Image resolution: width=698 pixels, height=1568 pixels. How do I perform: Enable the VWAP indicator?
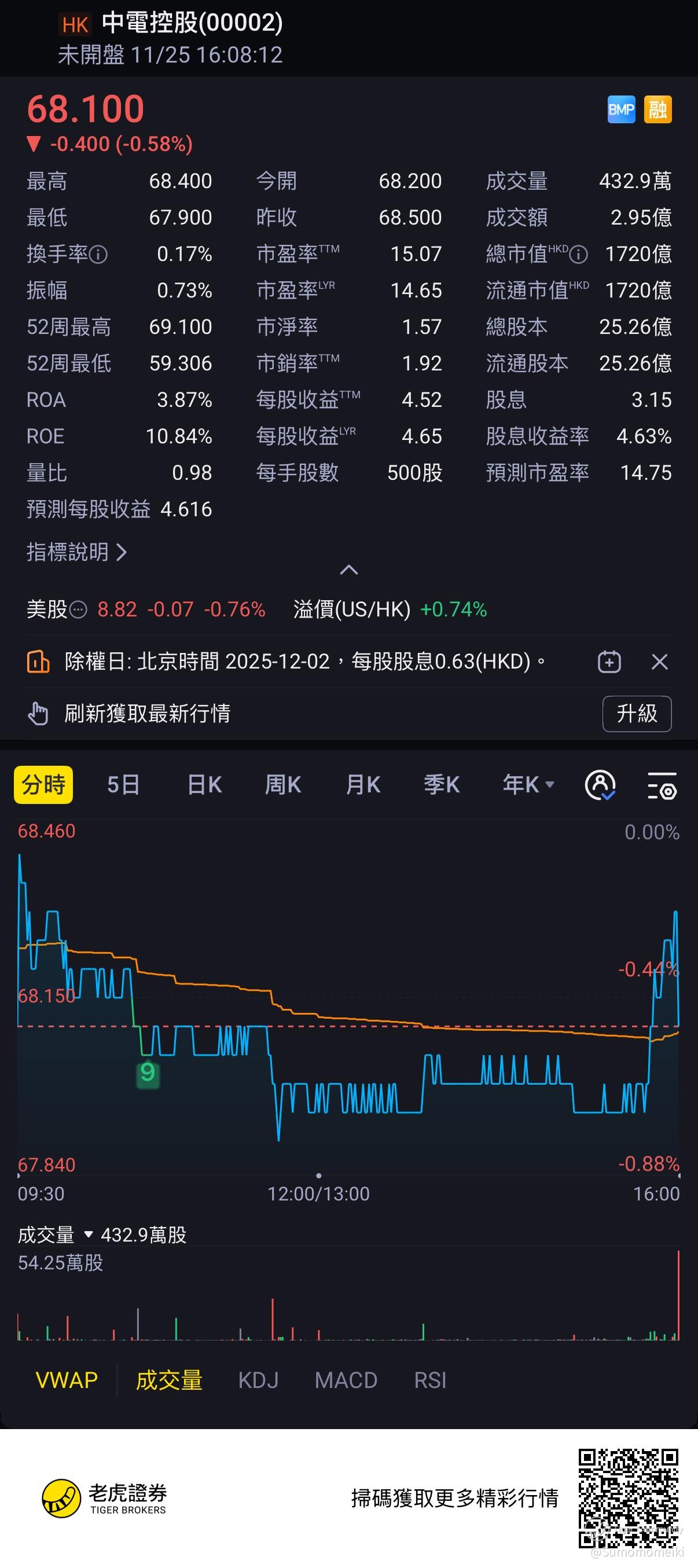67,1380
